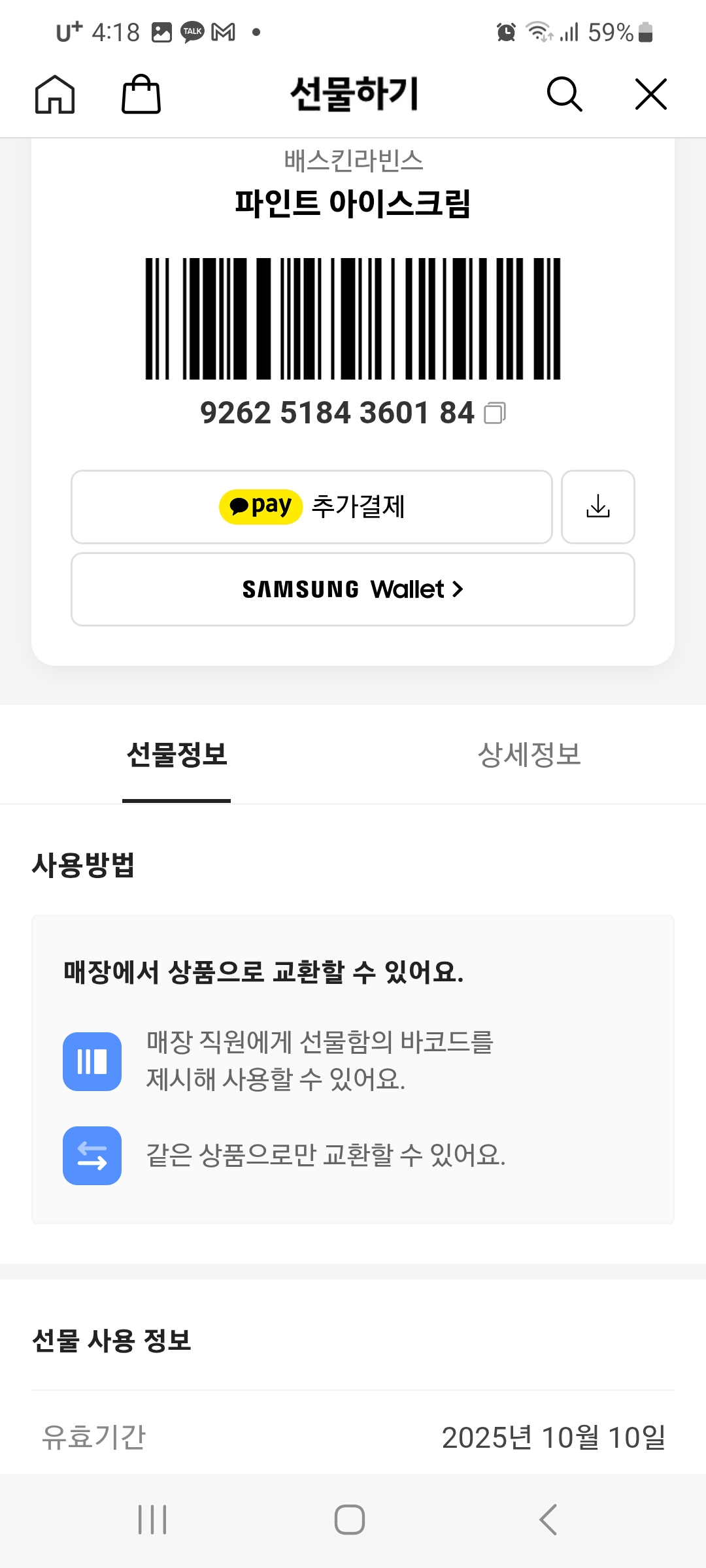Add the gift to Samsung Wallet
Image resolution: width=706 pixels, height=1568 pixels.
[x=353, y=589]
